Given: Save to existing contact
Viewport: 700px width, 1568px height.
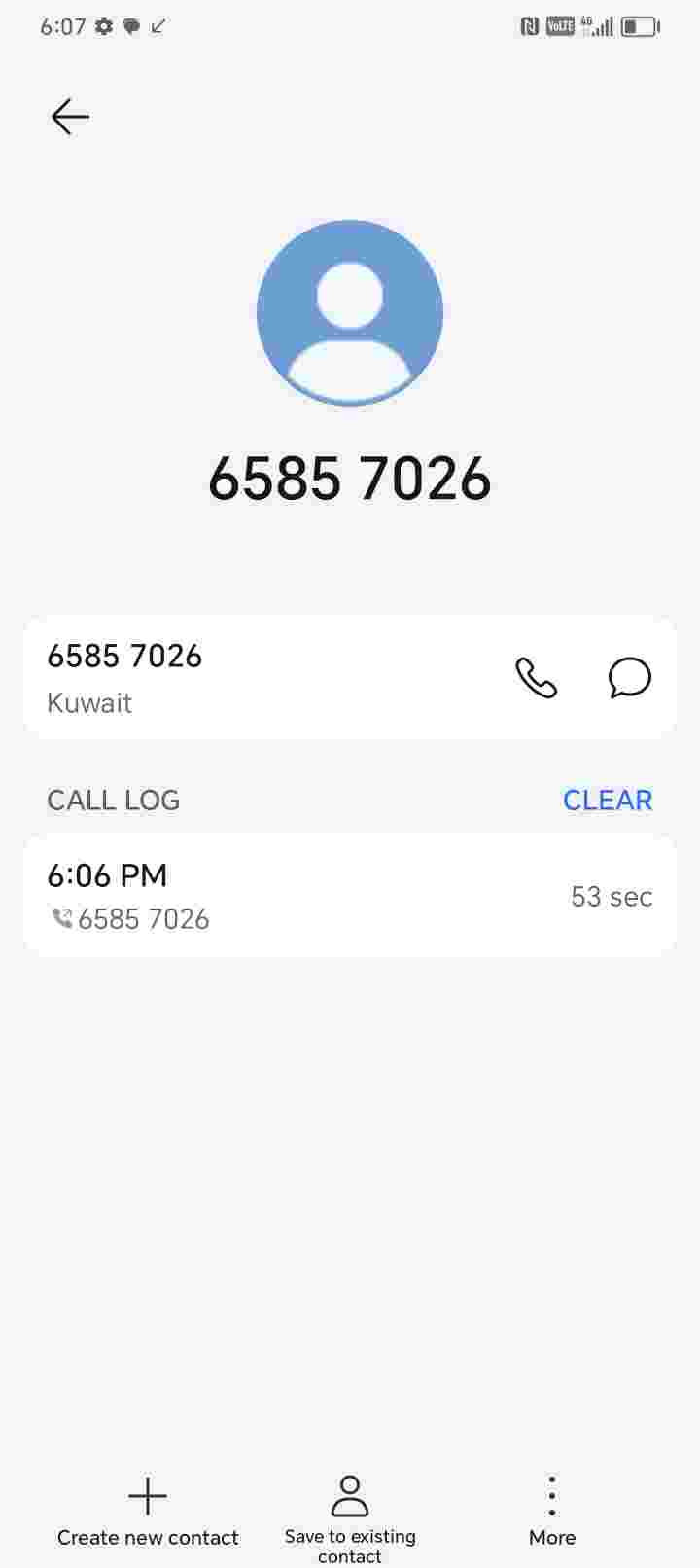Looking at the screenshot, I should (350, 1515).
